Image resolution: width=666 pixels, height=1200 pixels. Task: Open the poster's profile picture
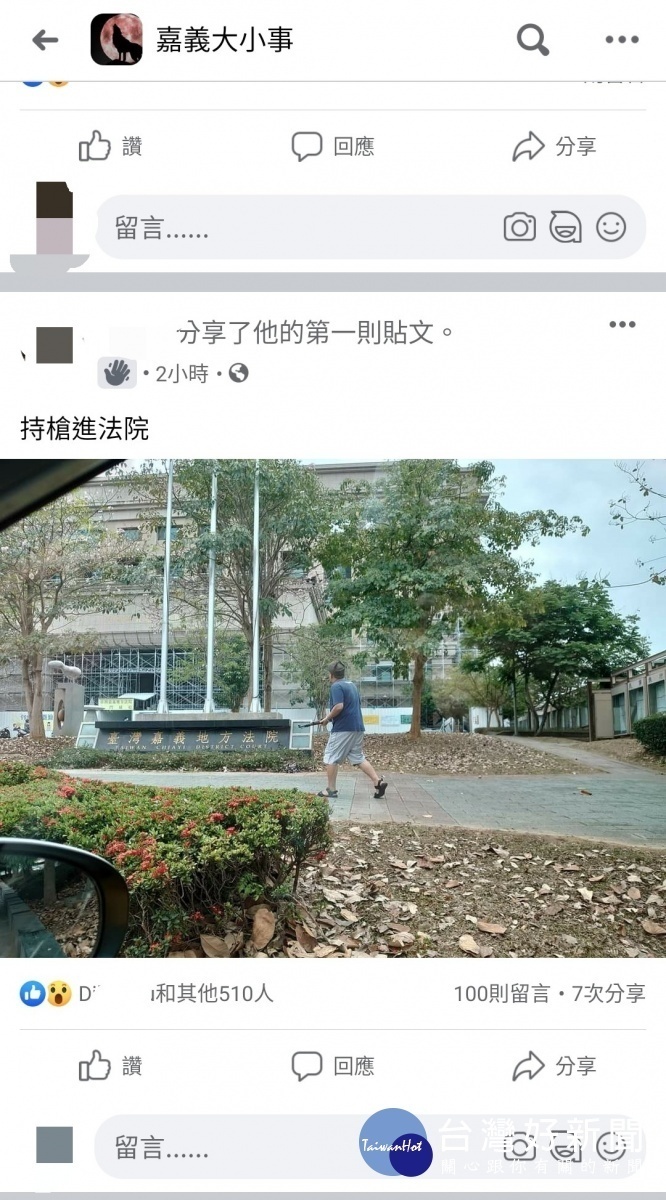coord(54,345)
